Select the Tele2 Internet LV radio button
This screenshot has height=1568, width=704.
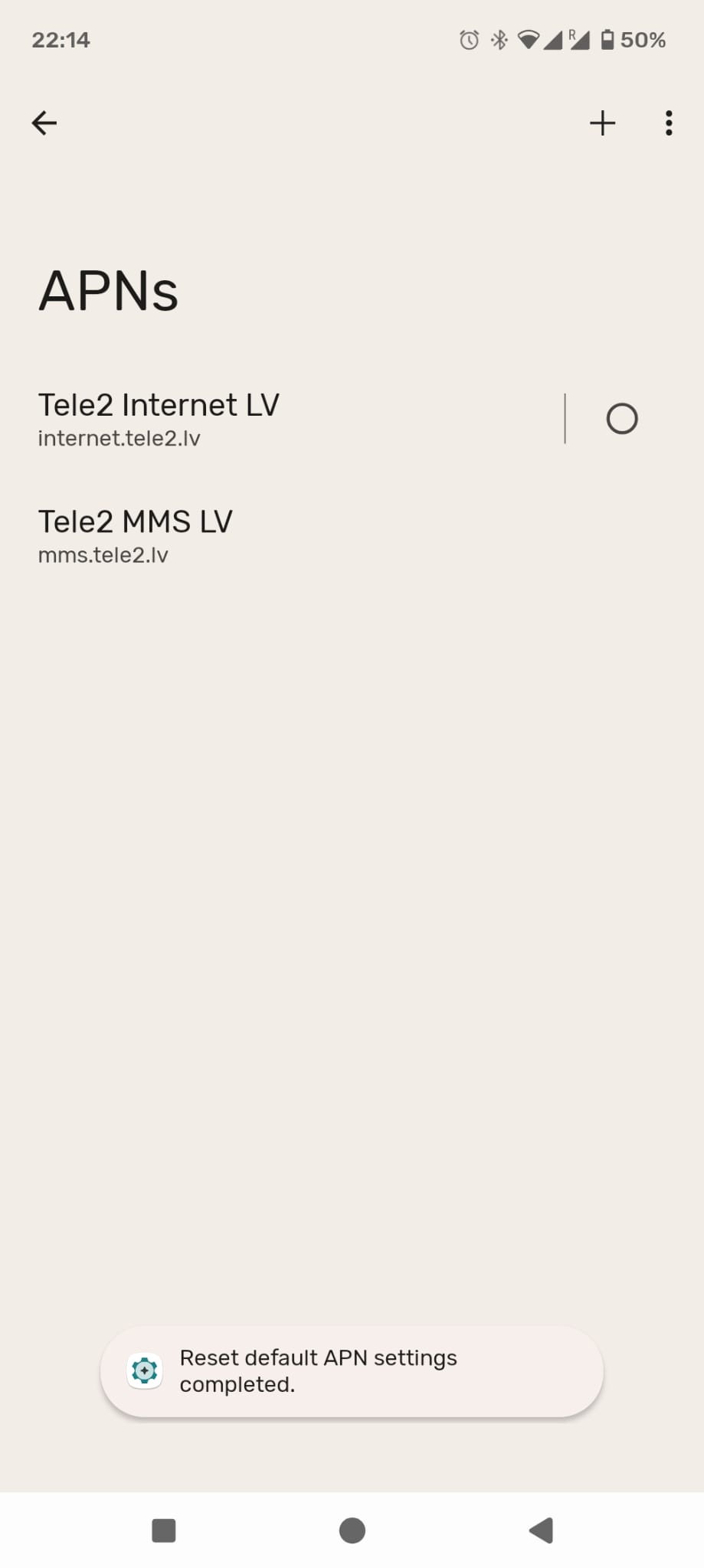point(621,419)
